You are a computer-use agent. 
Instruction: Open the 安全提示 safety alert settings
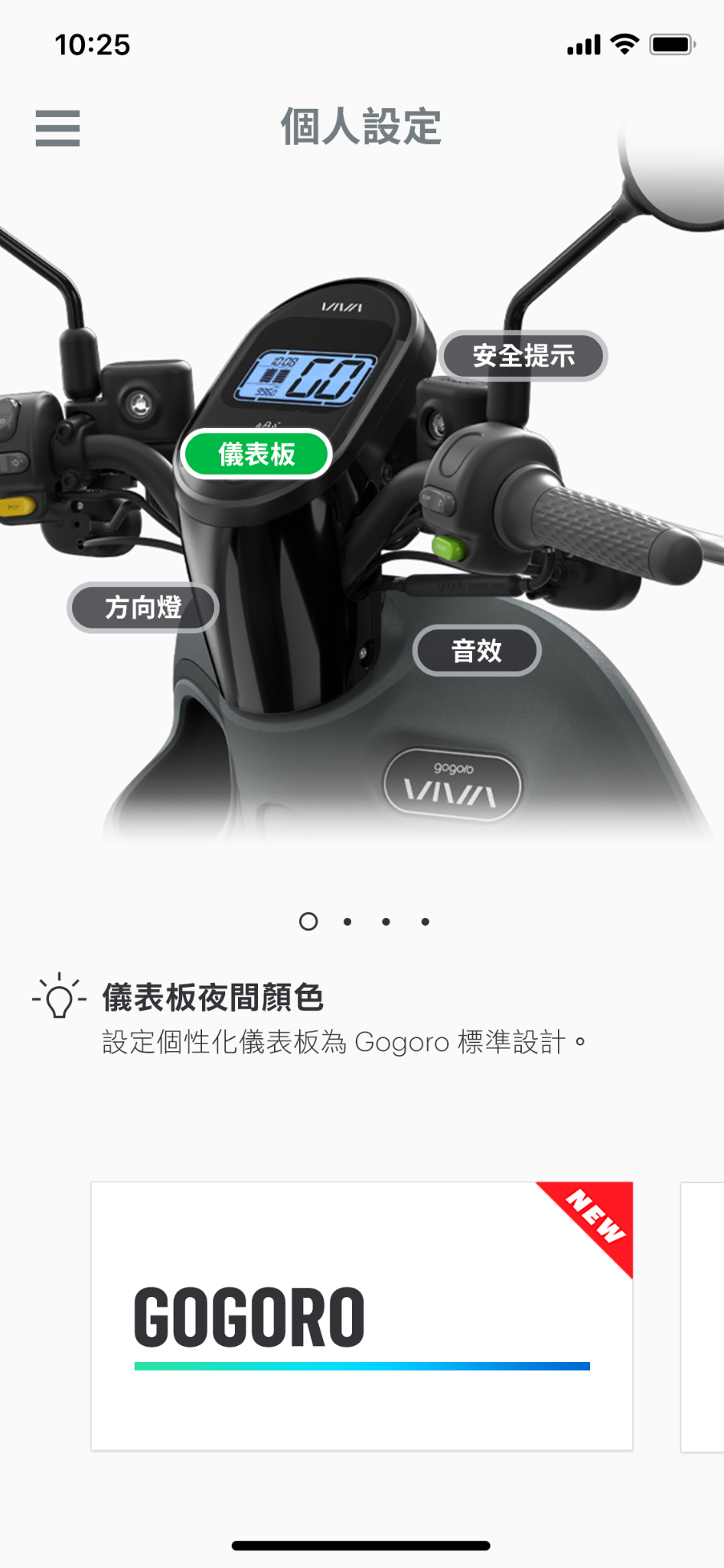point(523,356)
